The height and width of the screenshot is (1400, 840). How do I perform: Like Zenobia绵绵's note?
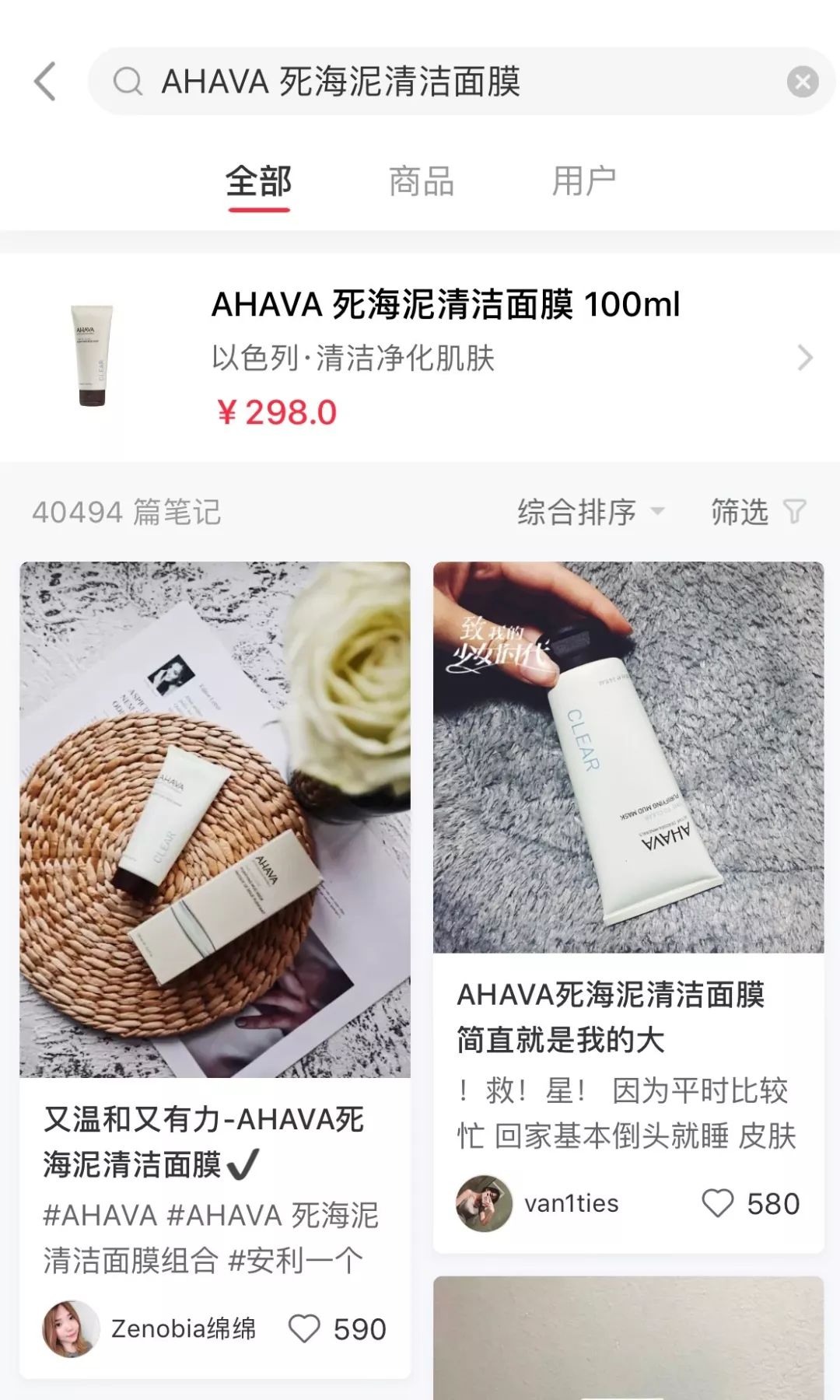point(304,1328)
